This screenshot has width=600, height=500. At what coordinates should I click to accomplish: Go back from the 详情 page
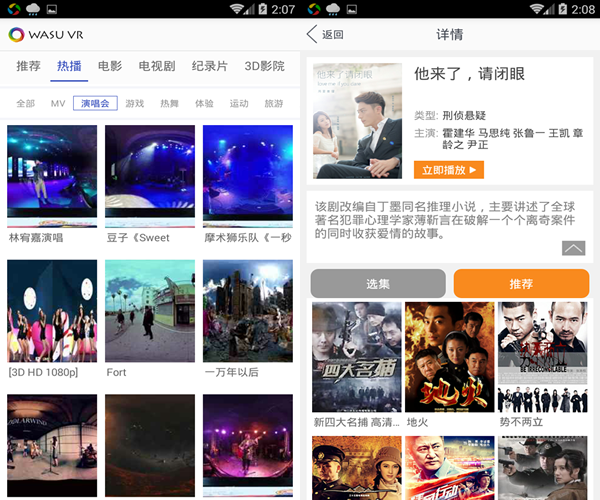pyautogui.click(x=326, y=34)
